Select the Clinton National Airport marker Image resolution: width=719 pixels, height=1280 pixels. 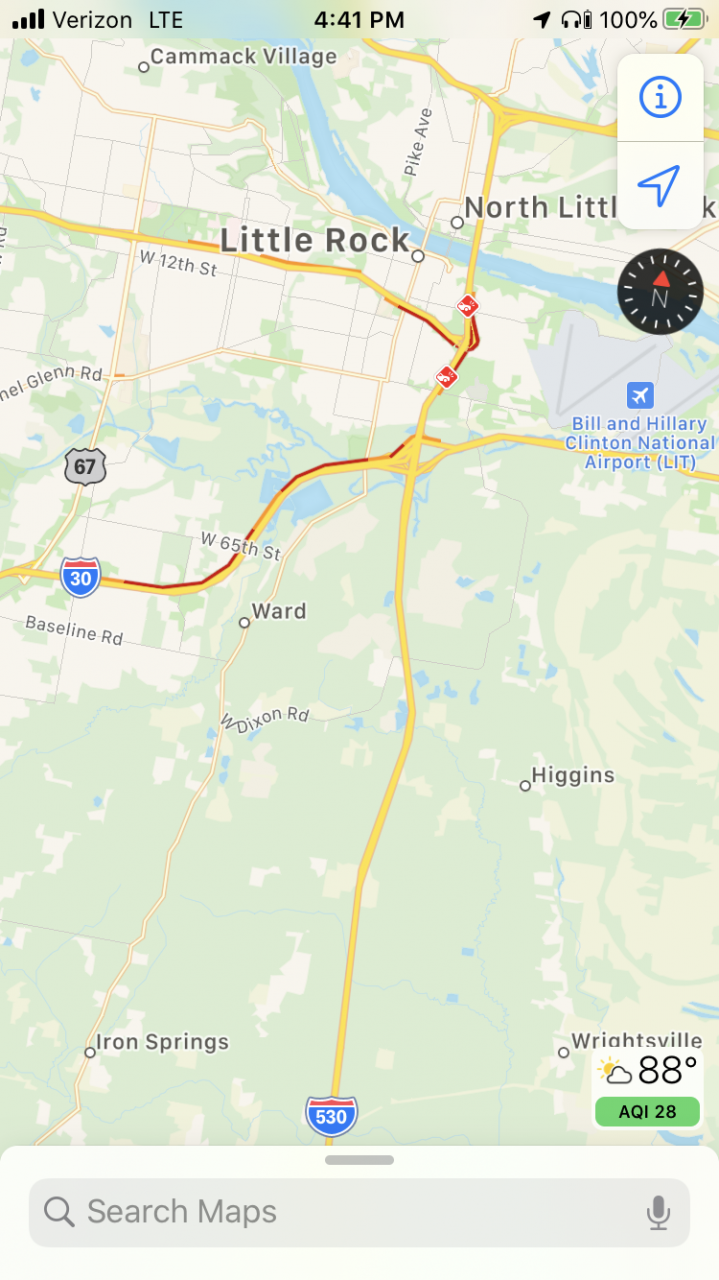click(x=640, y=395)
